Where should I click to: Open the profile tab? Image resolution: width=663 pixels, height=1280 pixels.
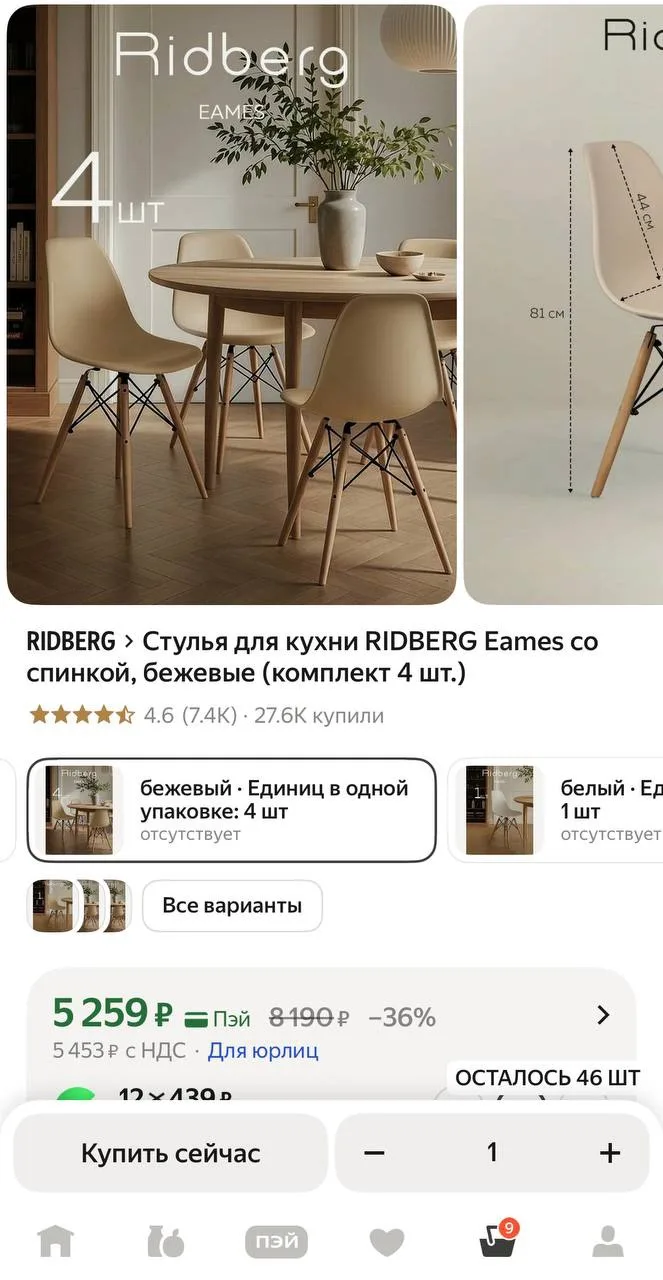(x=608, y=1241)
